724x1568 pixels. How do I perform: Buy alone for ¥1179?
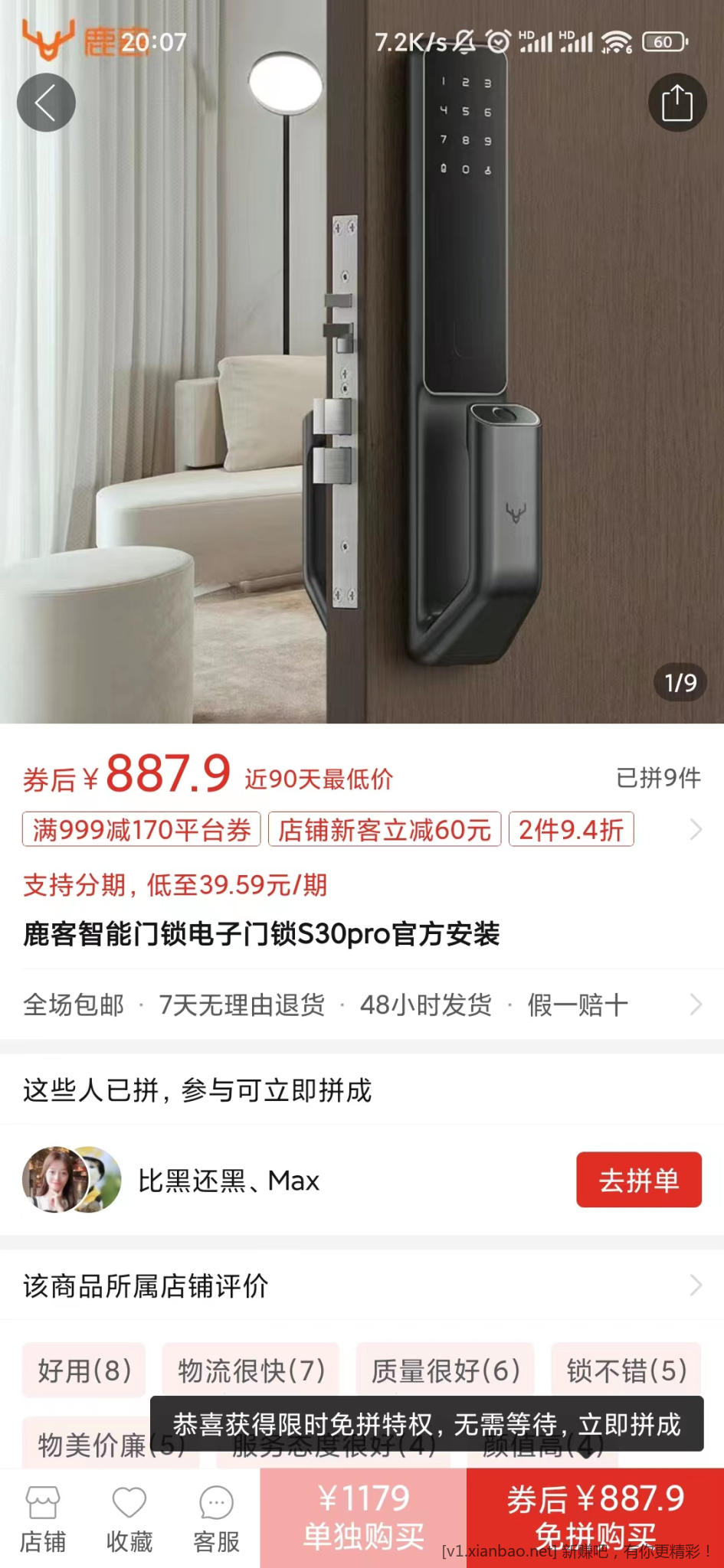(x=363, y=1517)
